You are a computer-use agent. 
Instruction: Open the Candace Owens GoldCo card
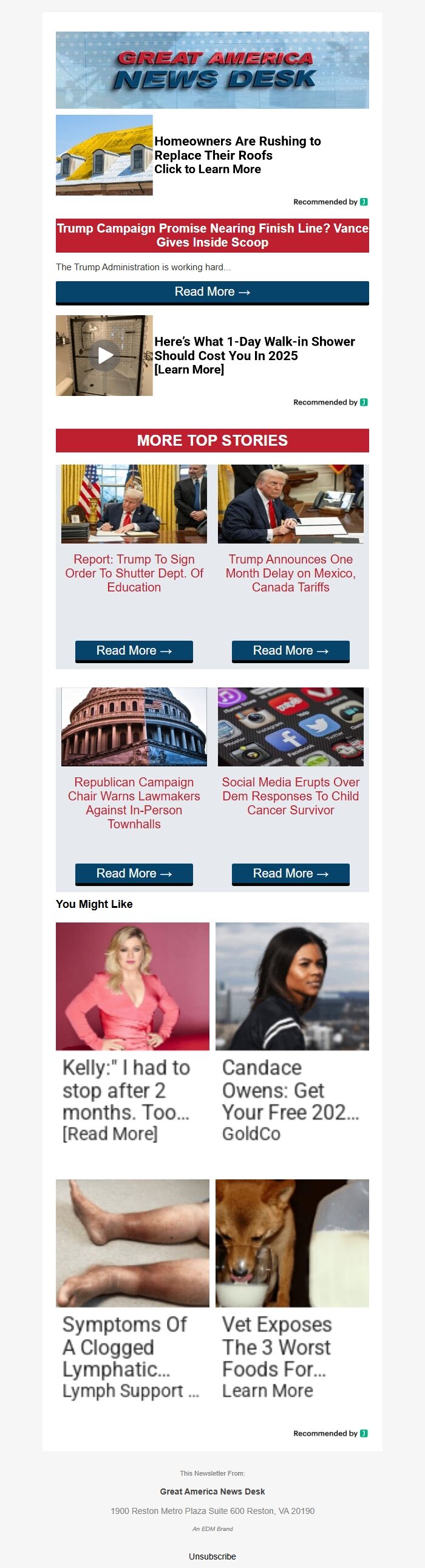tap(291, 1035)
